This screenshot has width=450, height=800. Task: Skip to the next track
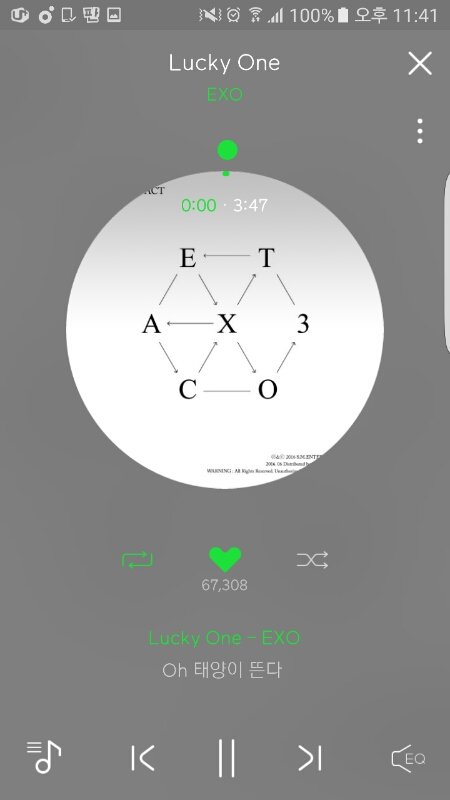310,758
